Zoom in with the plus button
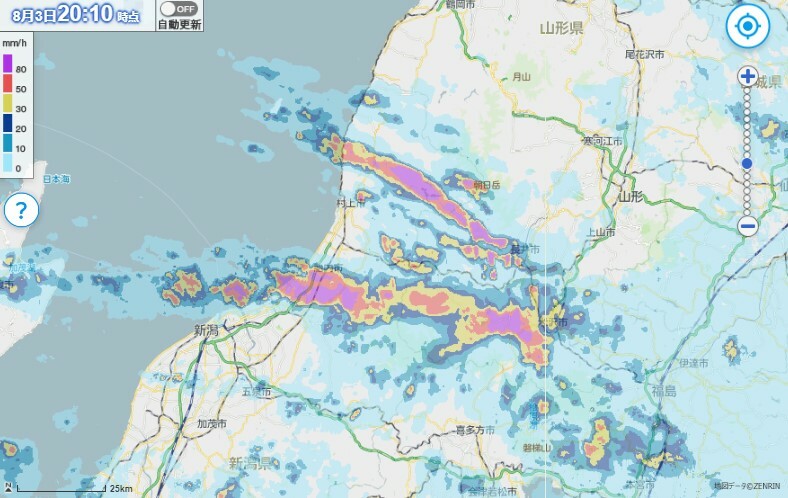This screenshot has width=788, height=498. [x=747, y=76]
